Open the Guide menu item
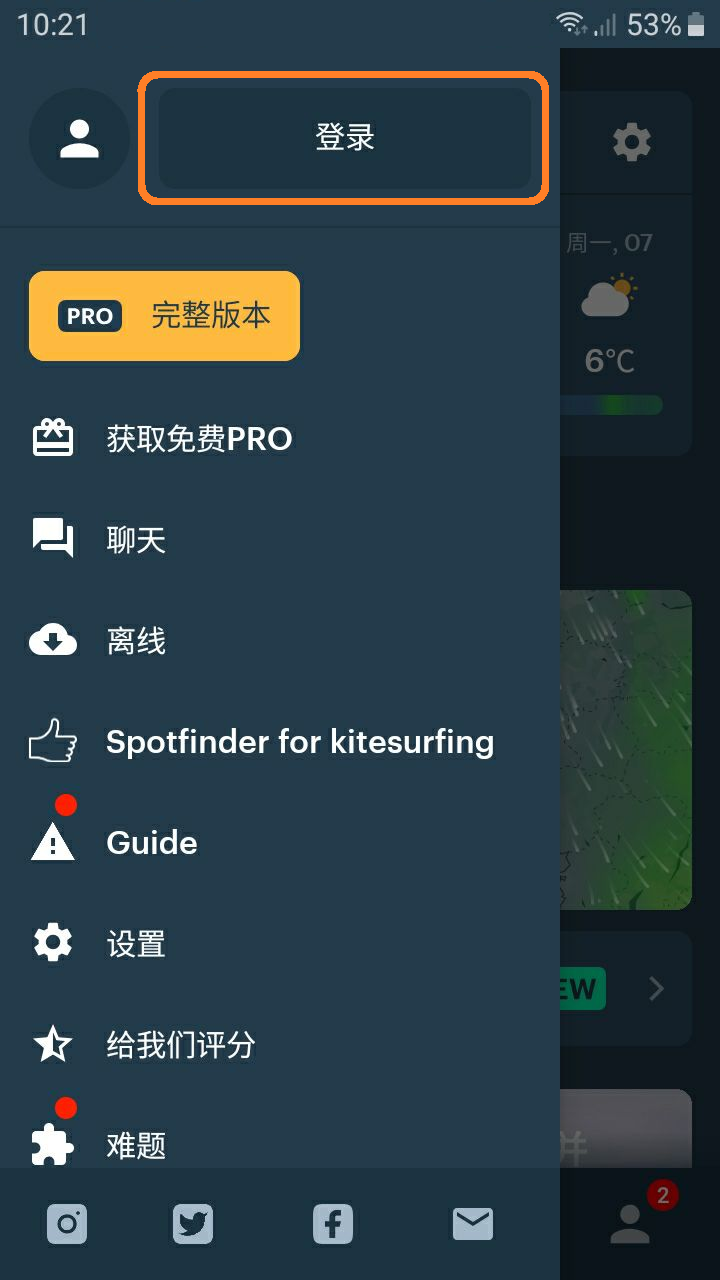 pyautogui.click(x=151, y=843)
